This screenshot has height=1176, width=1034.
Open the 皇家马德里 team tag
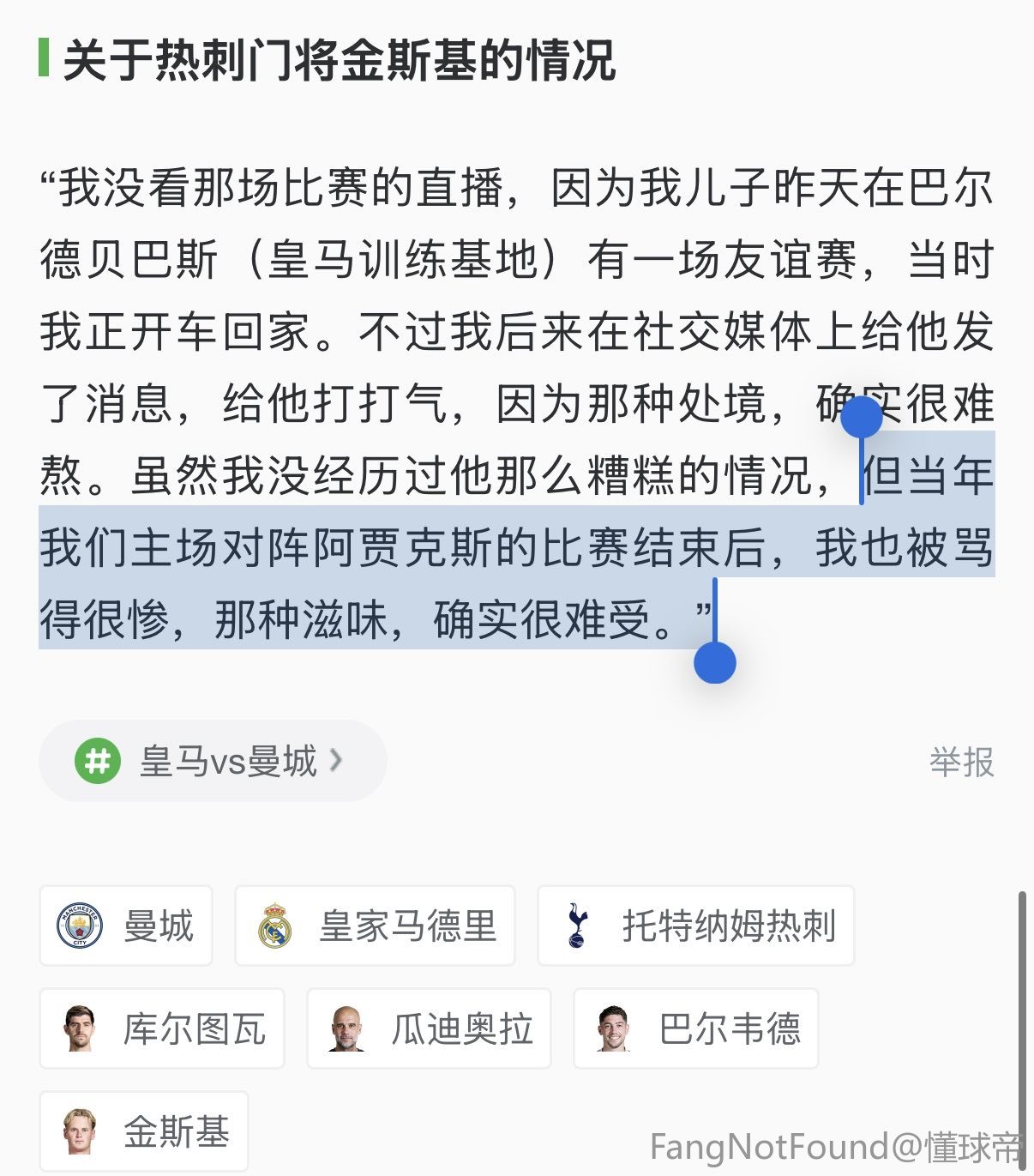[x=375, y=926]
